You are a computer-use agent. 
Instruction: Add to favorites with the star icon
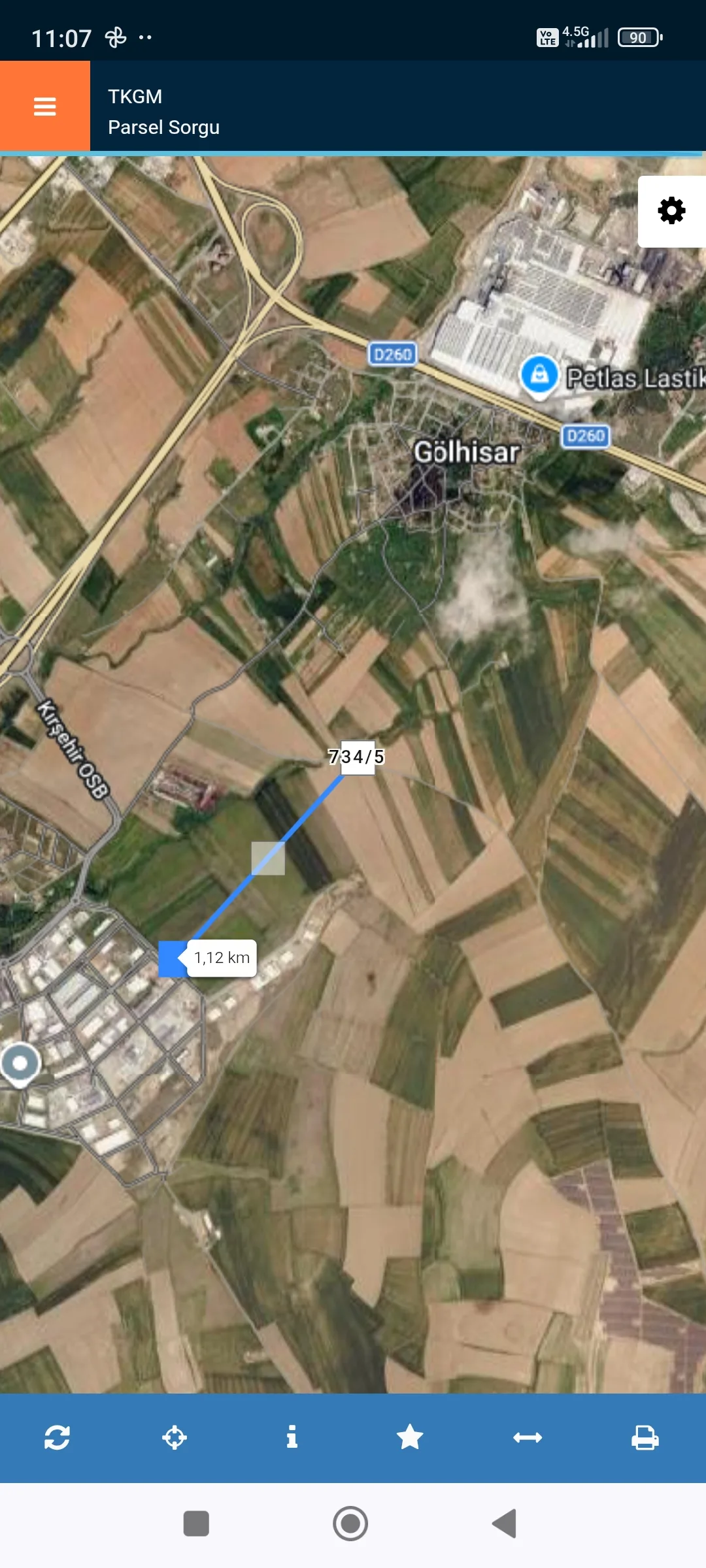[x=410, y=1437]
